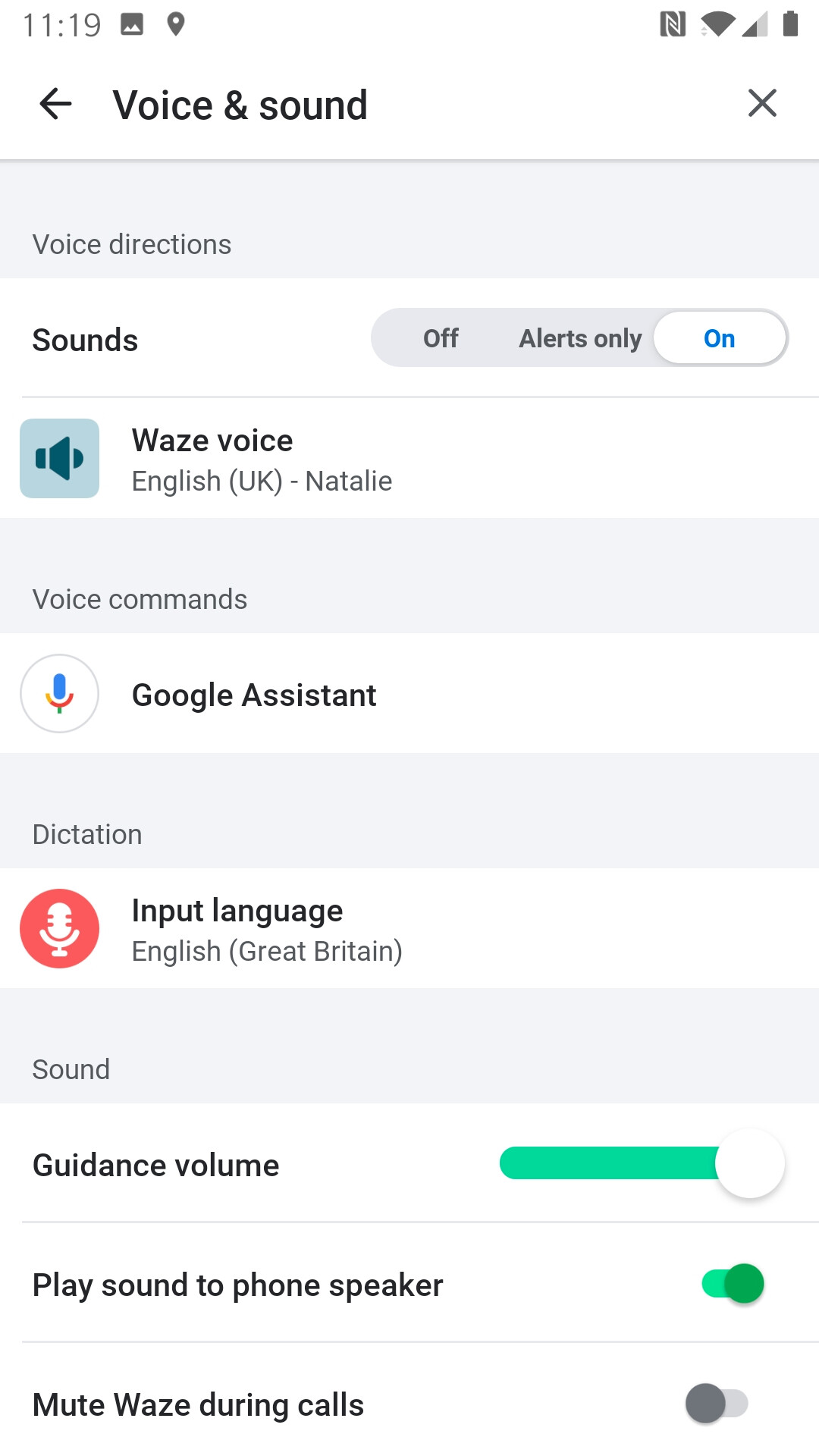
Task: Select Alerts only for Sounds
Action: click(580, 338)
